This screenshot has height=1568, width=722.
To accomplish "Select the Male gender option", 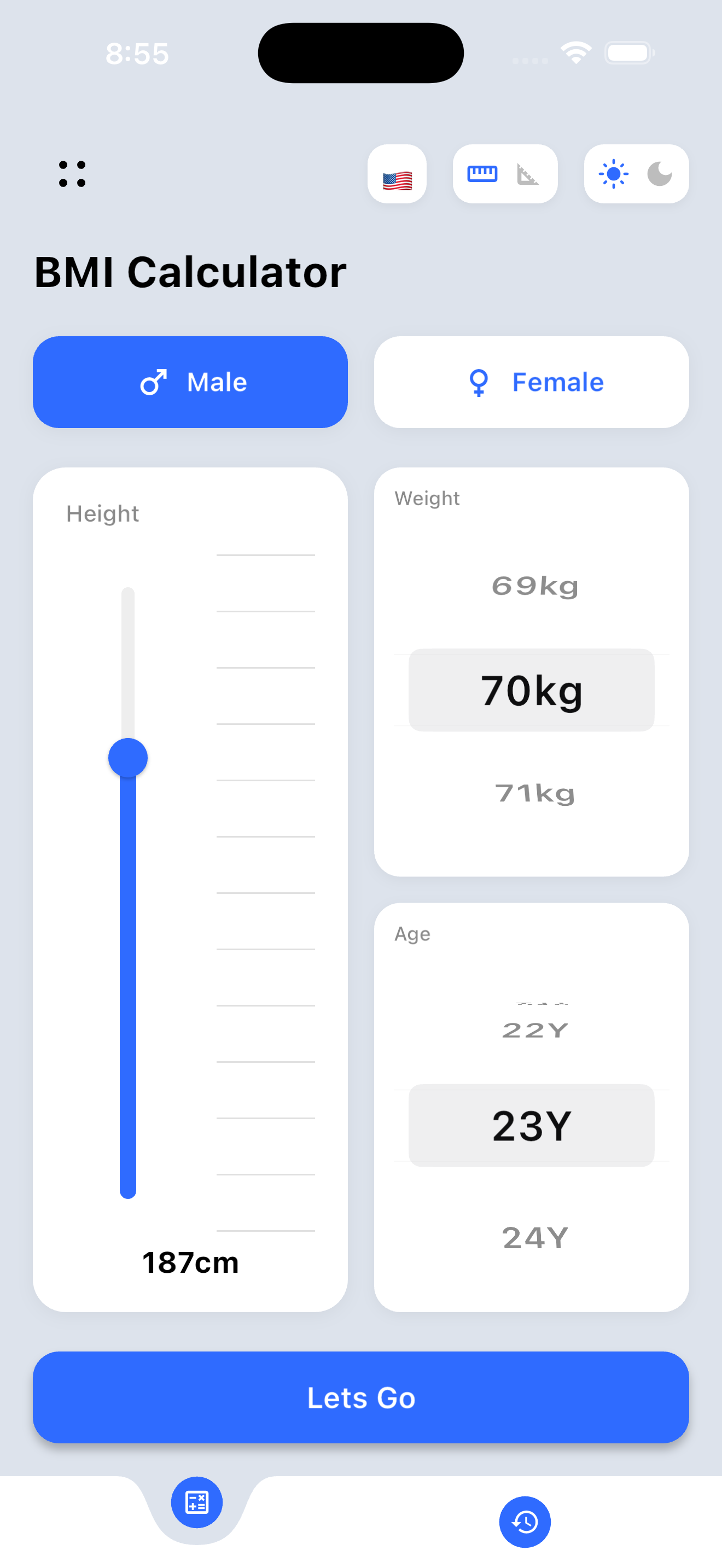I will (x=189, y=382).
